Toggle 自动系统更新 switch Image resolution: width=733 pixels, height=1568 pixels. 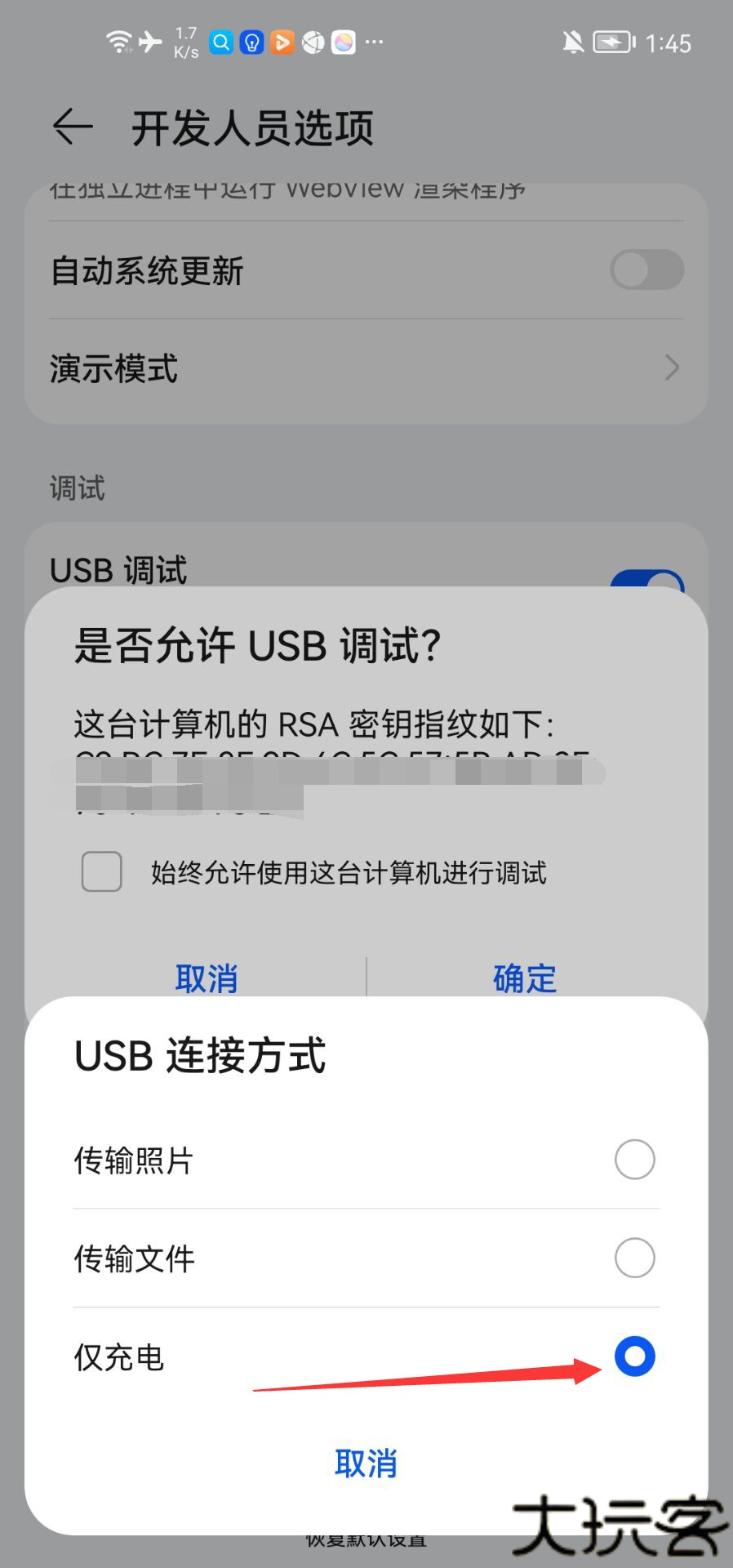coord(646,270)
